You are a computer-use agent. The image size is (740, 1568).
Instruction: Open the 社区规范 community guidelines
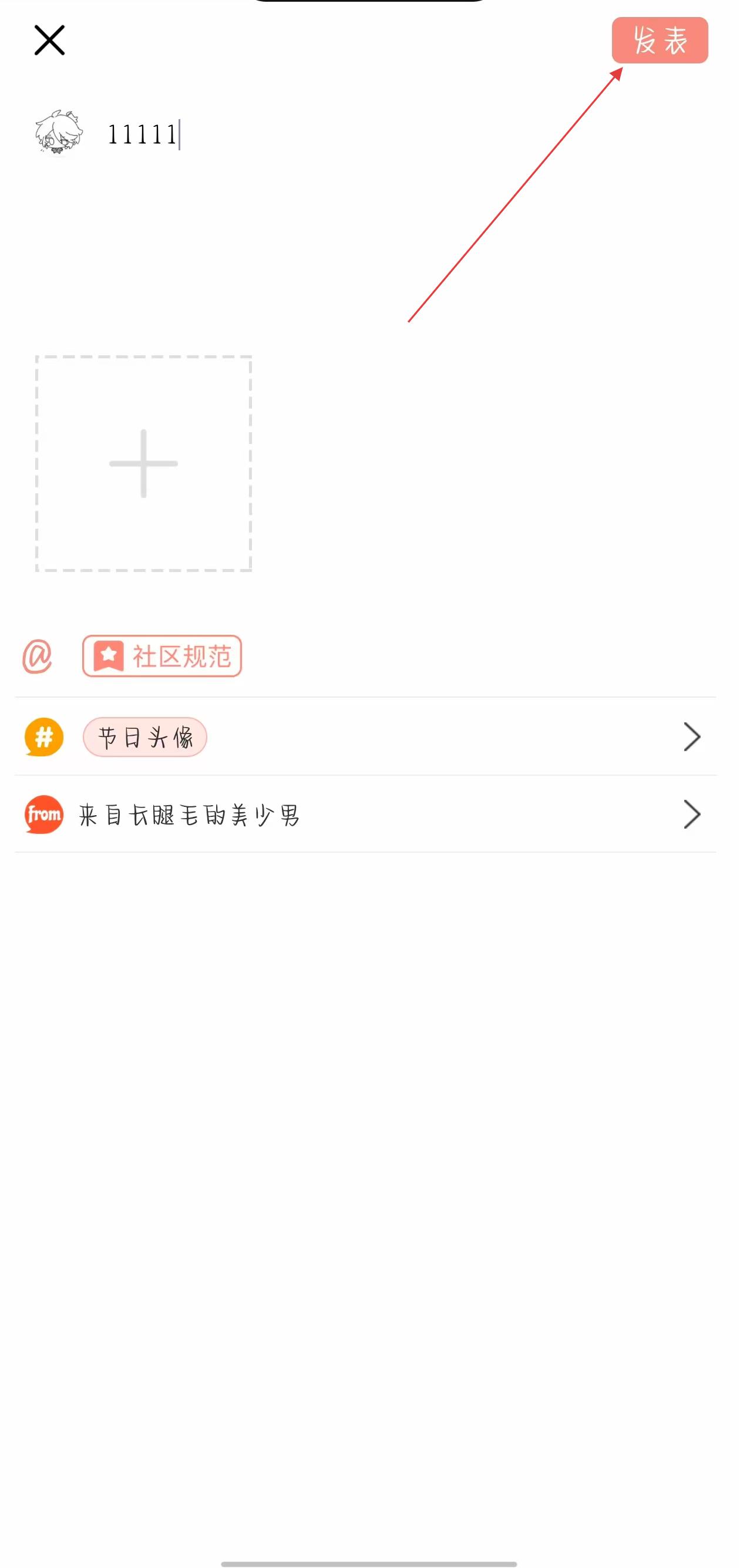(x=162, y=656)
